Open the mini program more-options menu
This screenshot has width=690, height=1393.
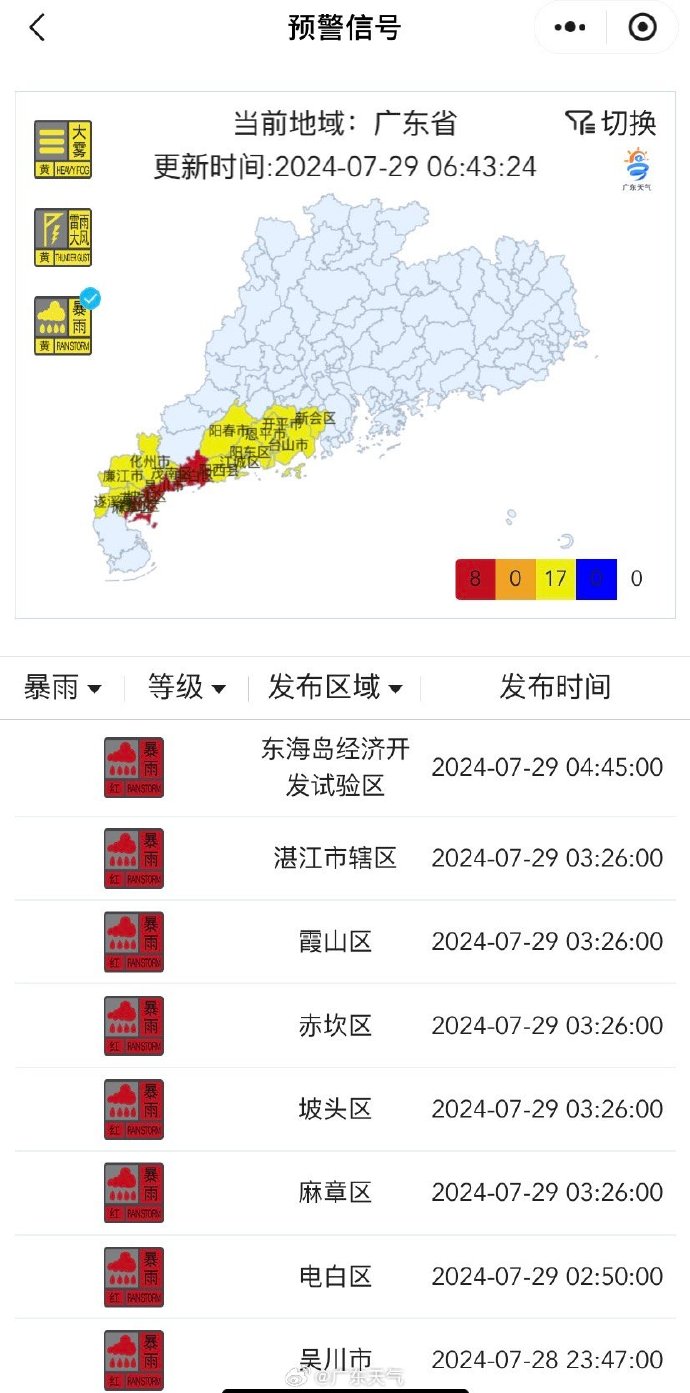pyautogui.click(x=570, y=28)
